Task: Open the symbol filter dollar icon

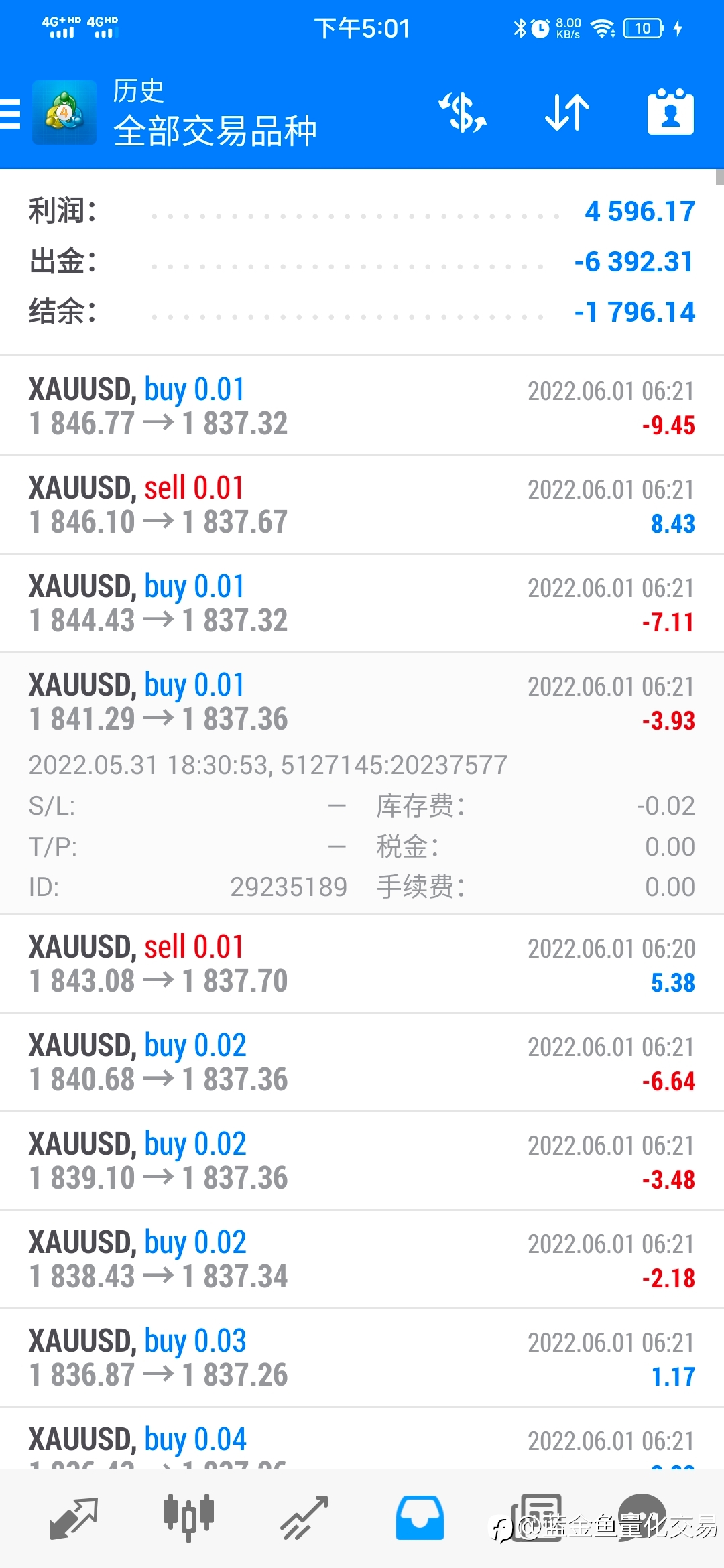Action: [463, 113]
